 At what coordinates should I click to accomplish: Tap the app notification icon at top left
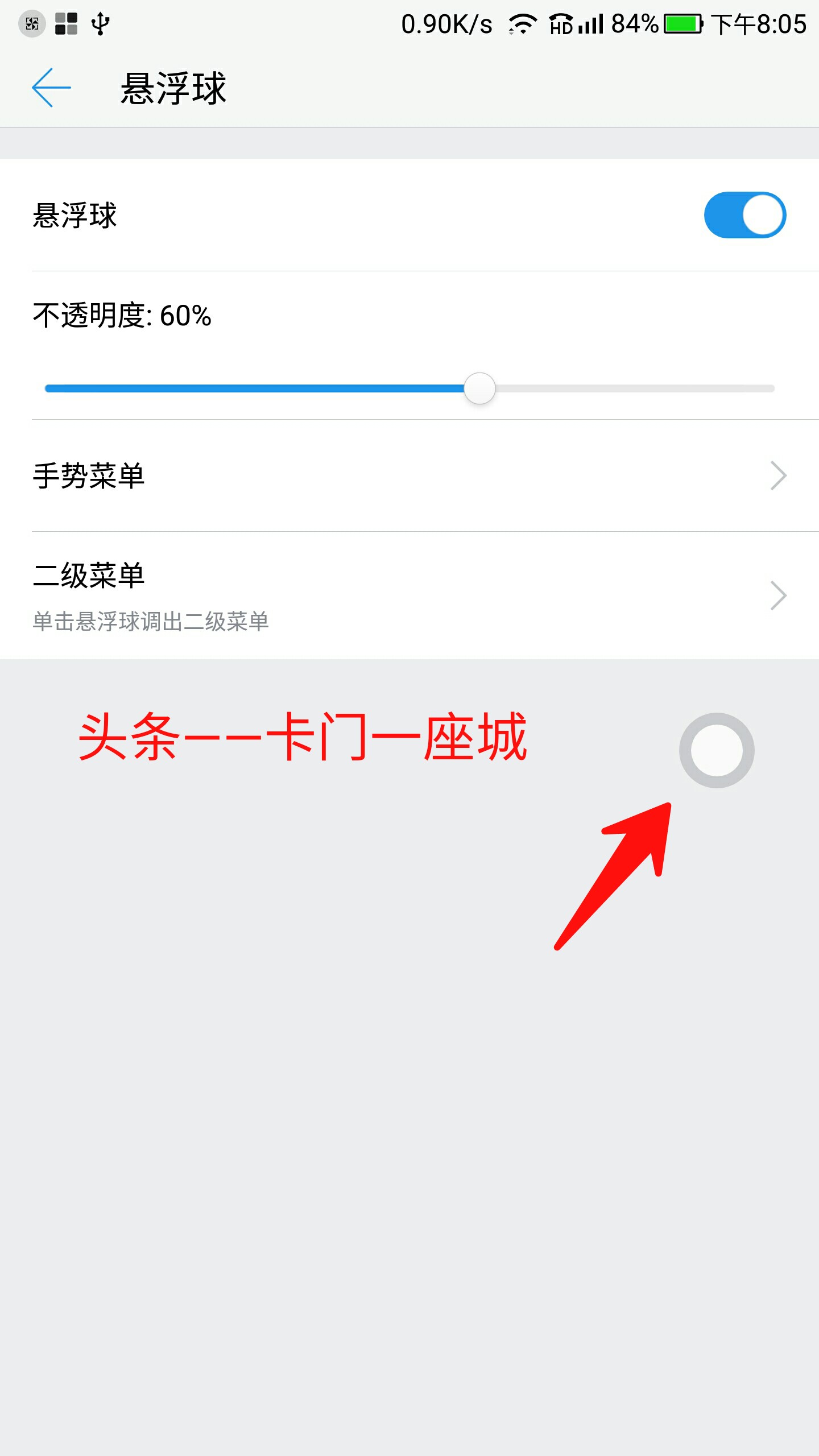coord(32,24)
